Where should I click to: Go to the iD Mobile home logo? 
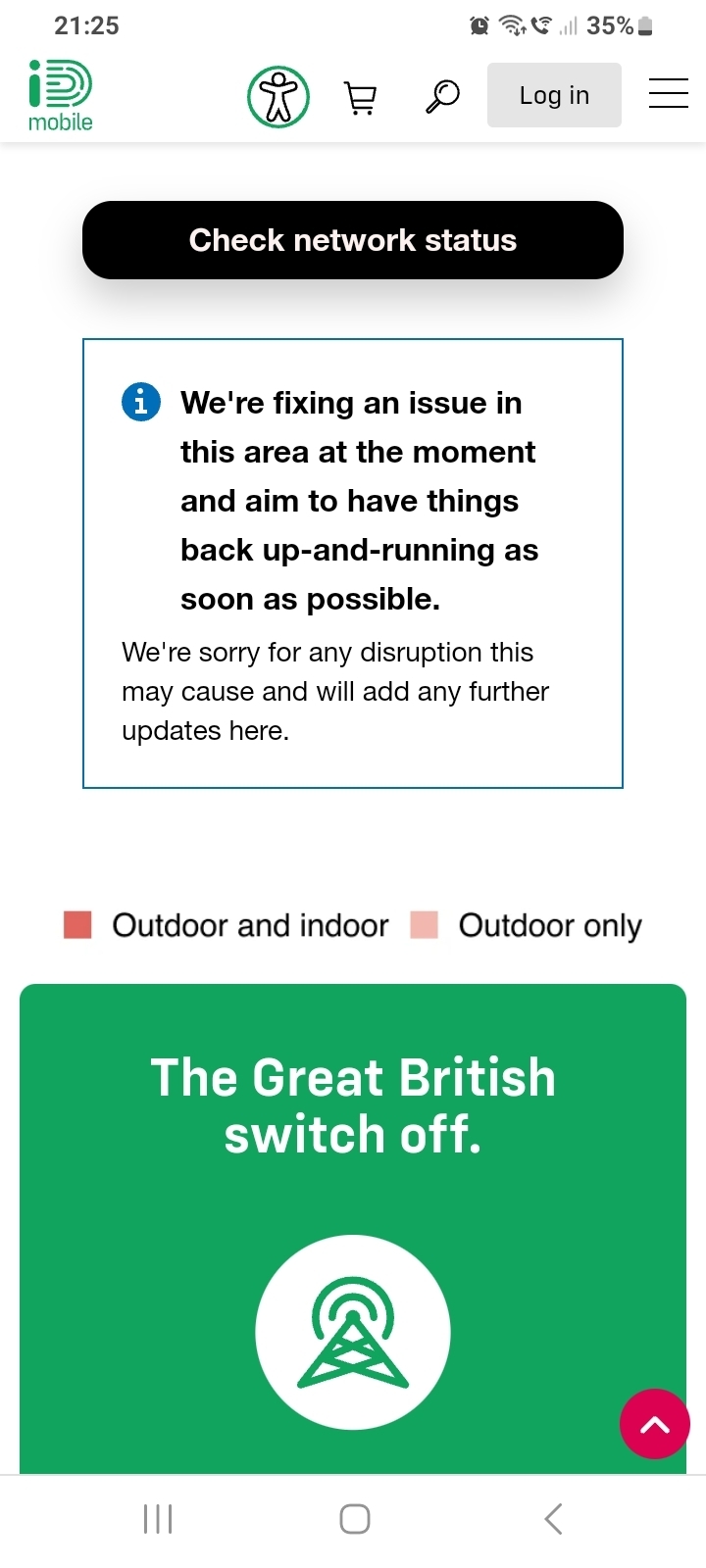coord(61,96)
